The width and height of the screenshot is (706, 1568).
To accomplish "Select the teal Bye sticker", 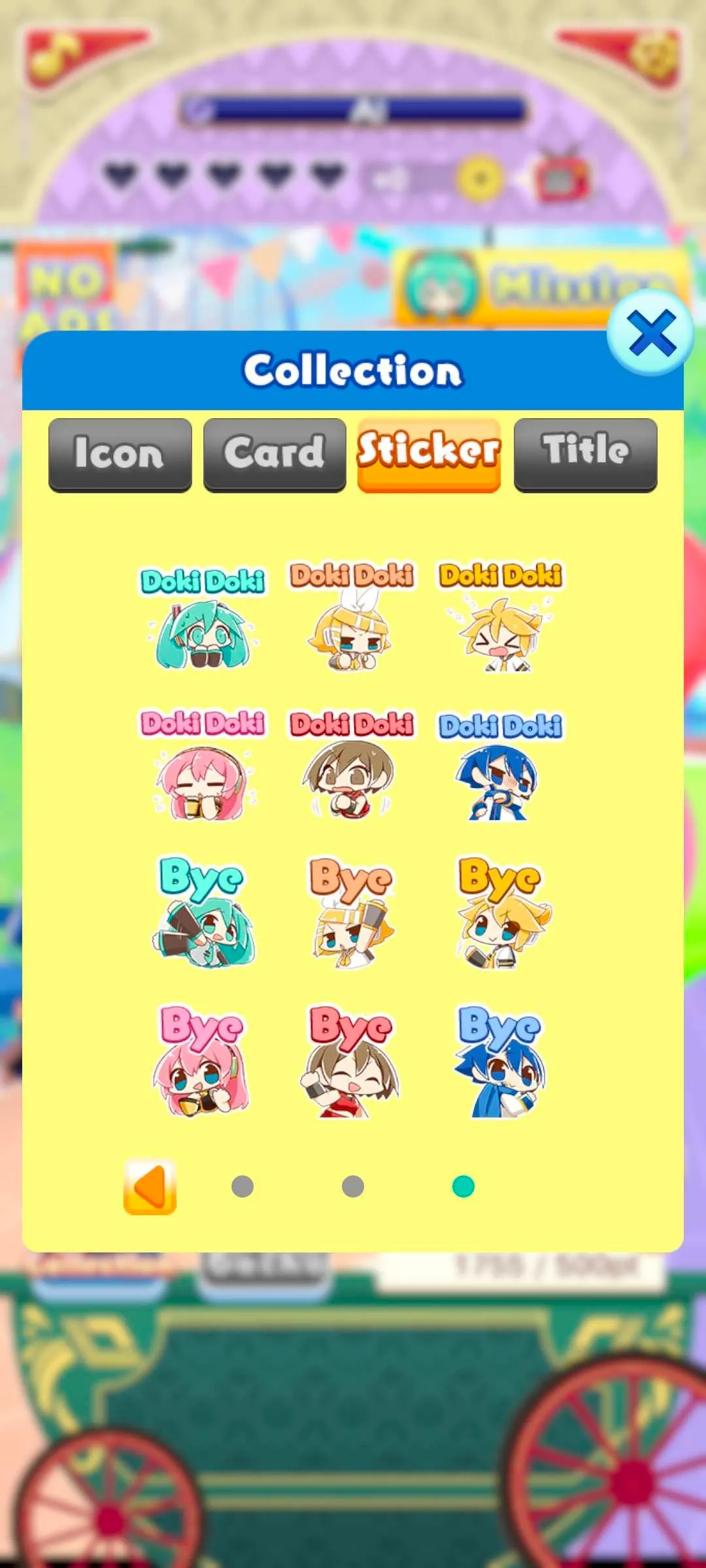I will [203, 912].
